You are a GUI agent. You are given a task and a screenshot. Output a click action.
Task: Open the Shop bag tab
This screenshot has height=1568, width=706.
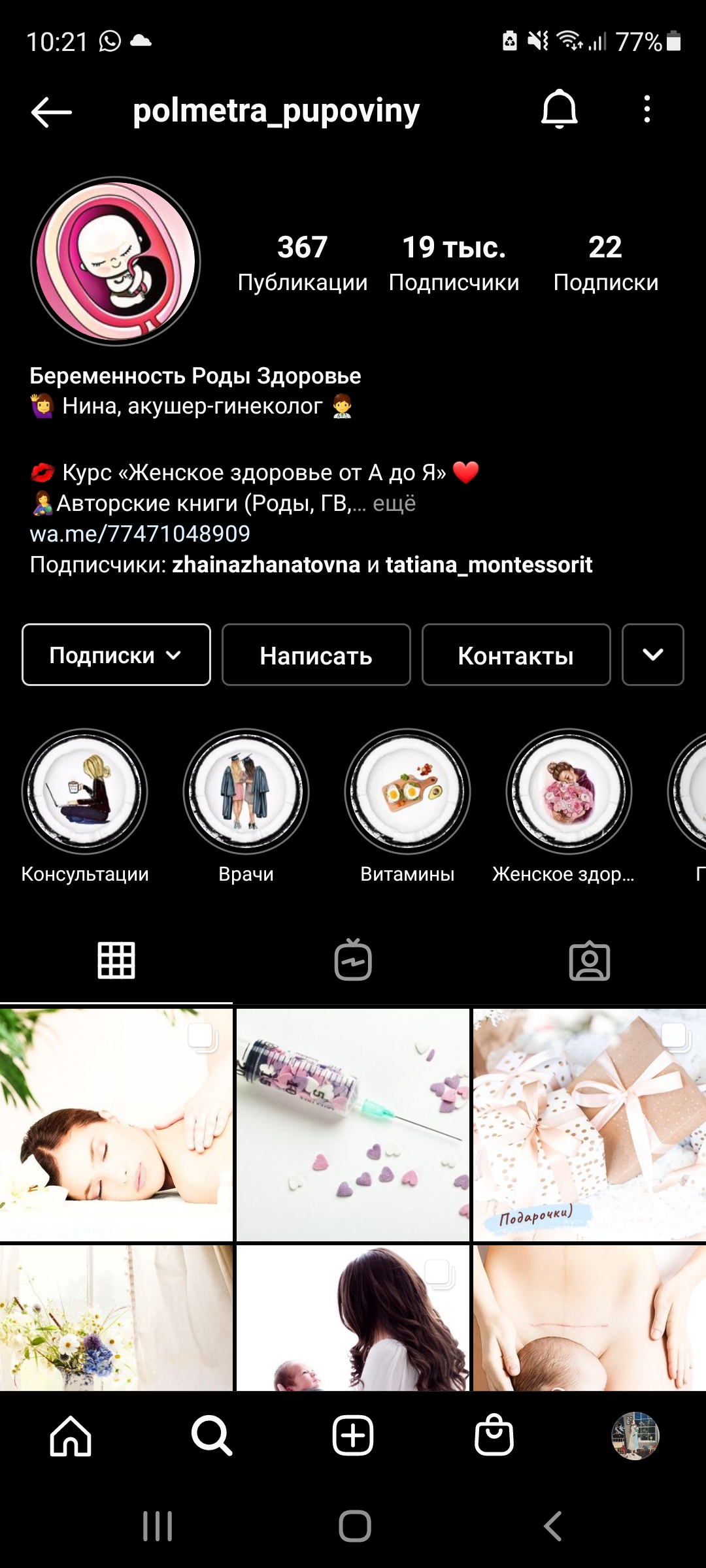tap(494, 1435)
